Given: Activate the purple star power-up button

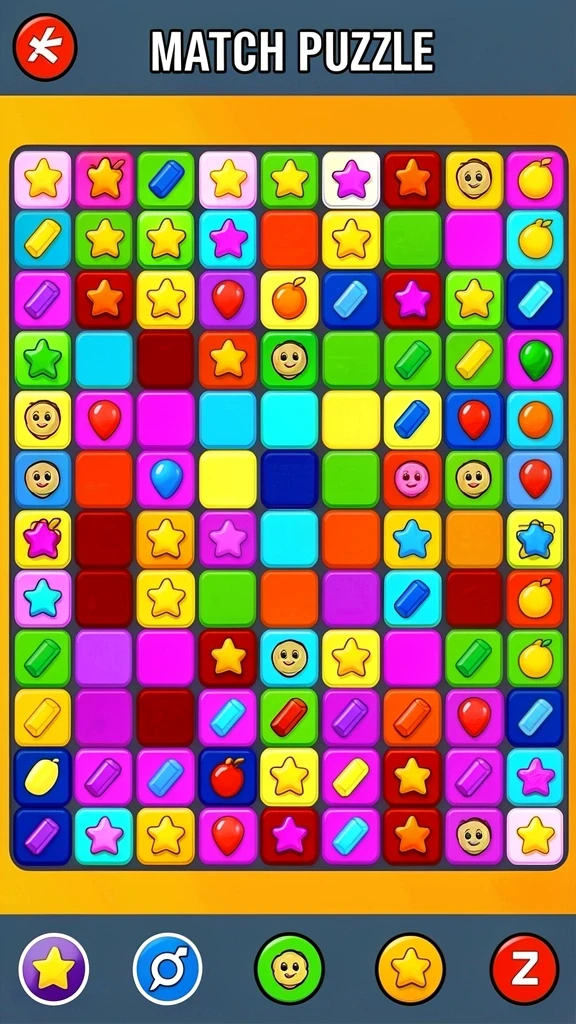Looking at the screenshot, I should 54,968.
